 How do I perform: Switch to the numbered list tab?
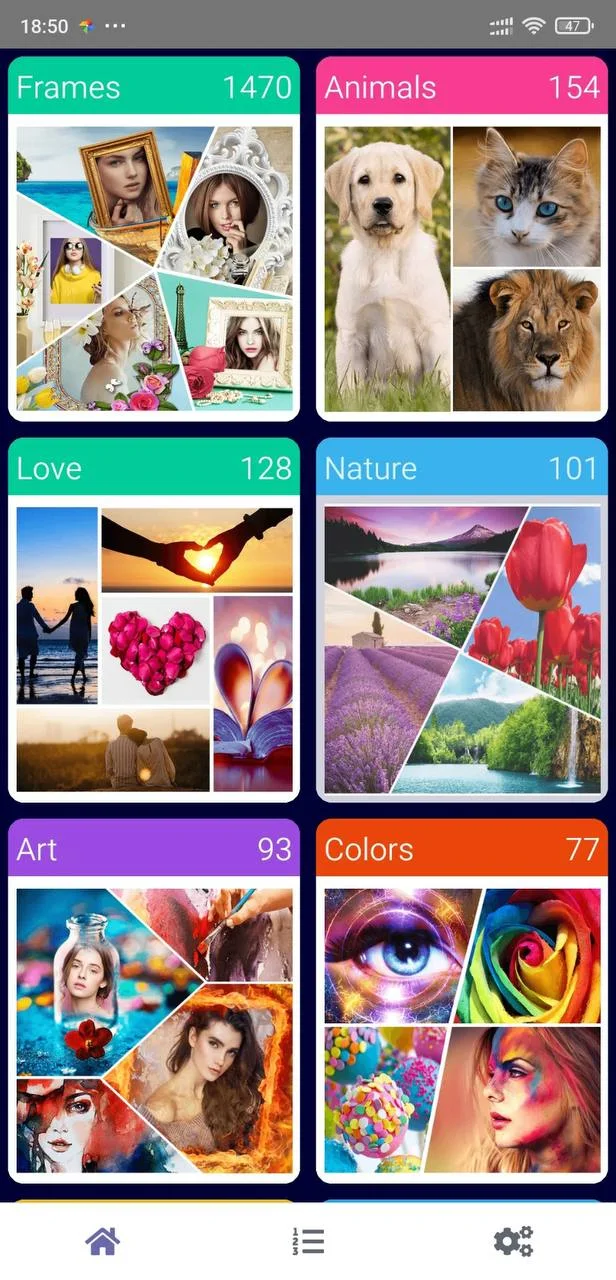click(308, 1241)
